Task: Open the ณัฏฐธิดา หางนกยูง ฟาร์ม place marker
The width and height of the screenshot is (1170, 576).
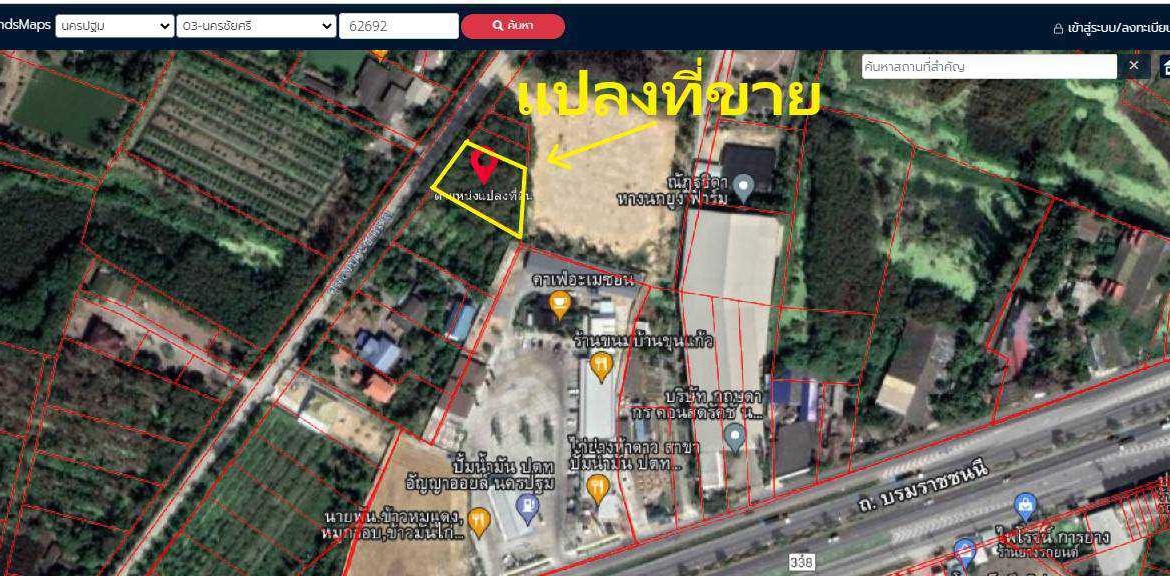Action: tap(743, 185)
